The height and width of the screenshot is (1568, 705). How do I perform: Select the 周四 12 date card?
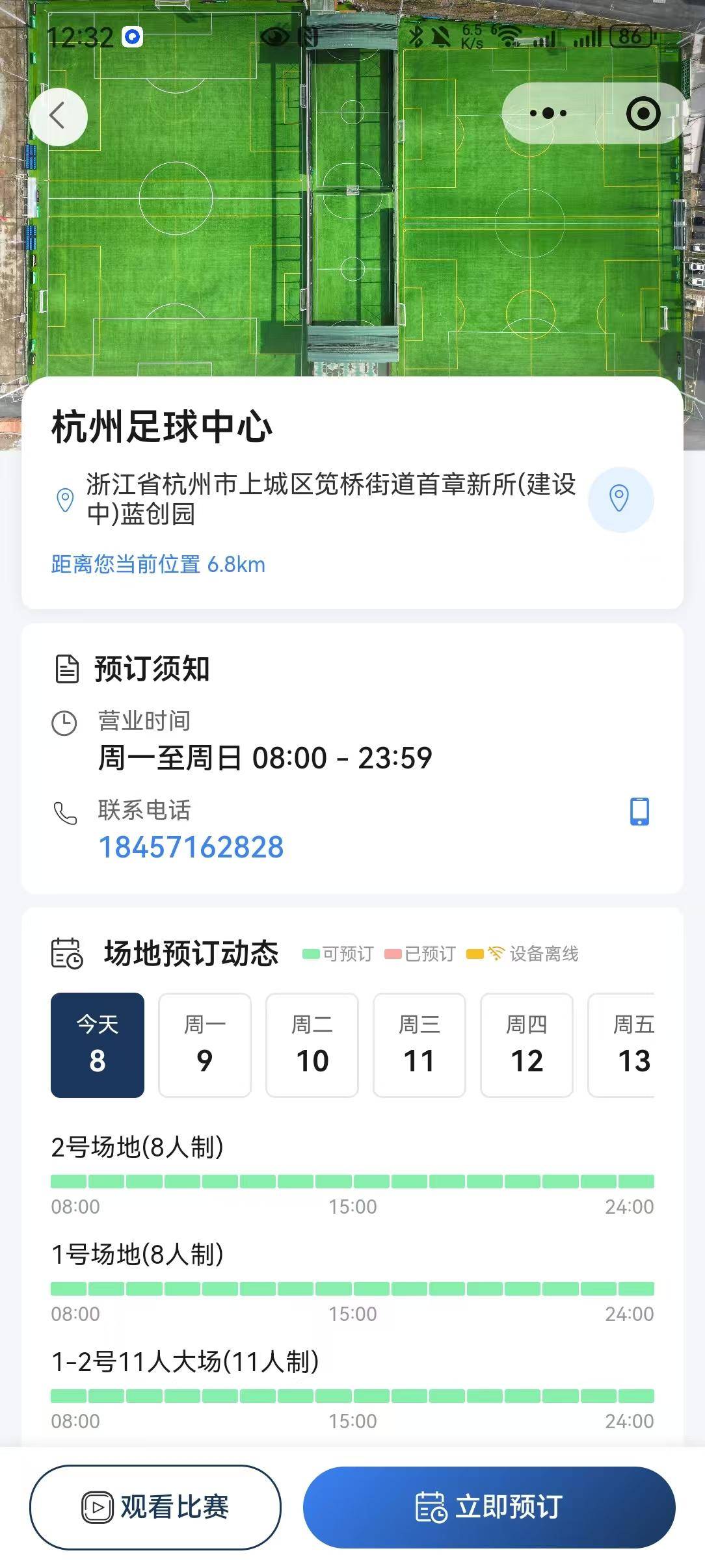tap(526, 1045)
